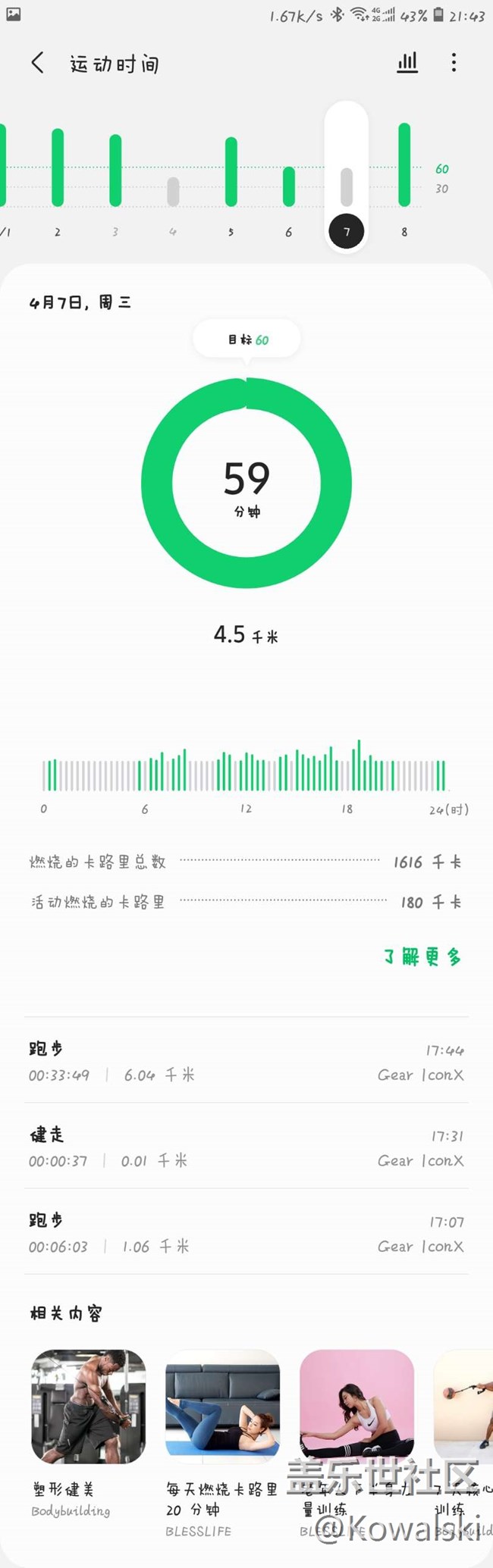493x1568 pixels.
Task: Open the 17:31 健走 workout record
Action: coord(246,1147)
